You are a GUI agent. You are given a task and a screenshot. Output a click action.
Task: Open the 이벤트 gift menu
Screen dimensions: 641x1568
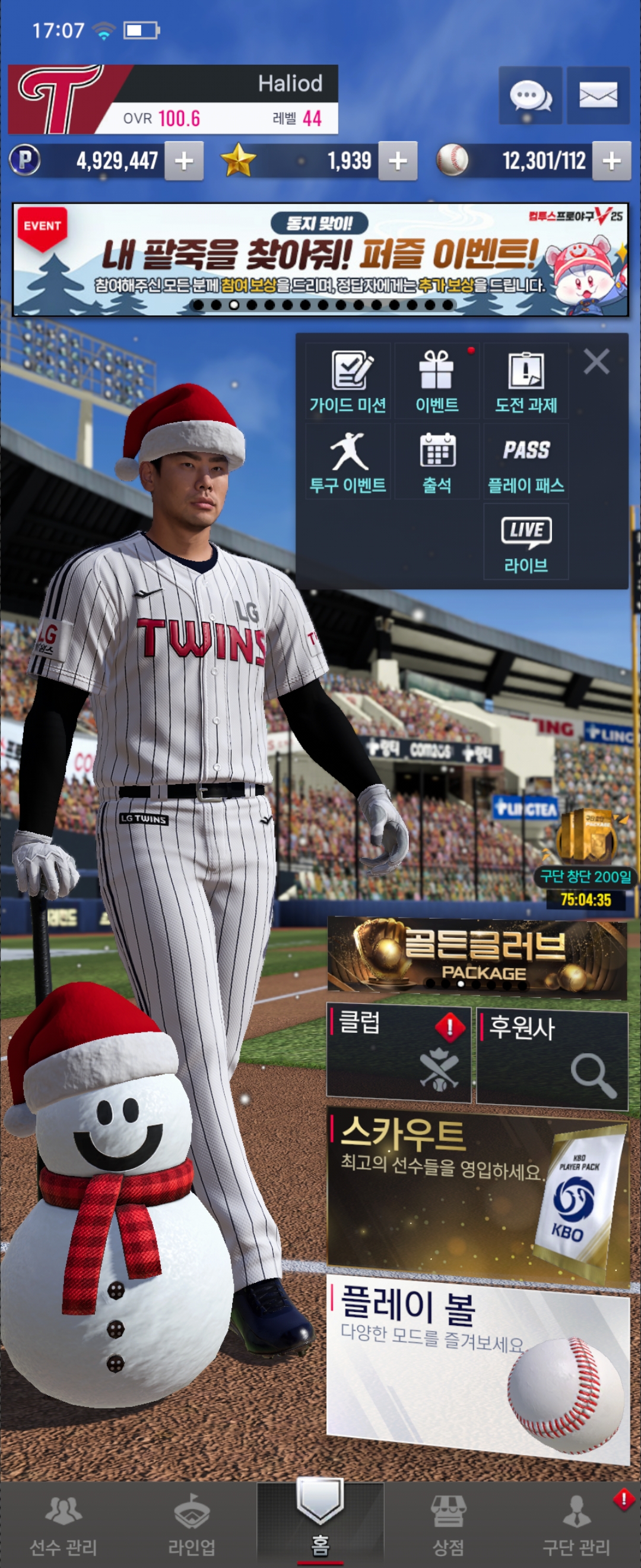(437, 382)
